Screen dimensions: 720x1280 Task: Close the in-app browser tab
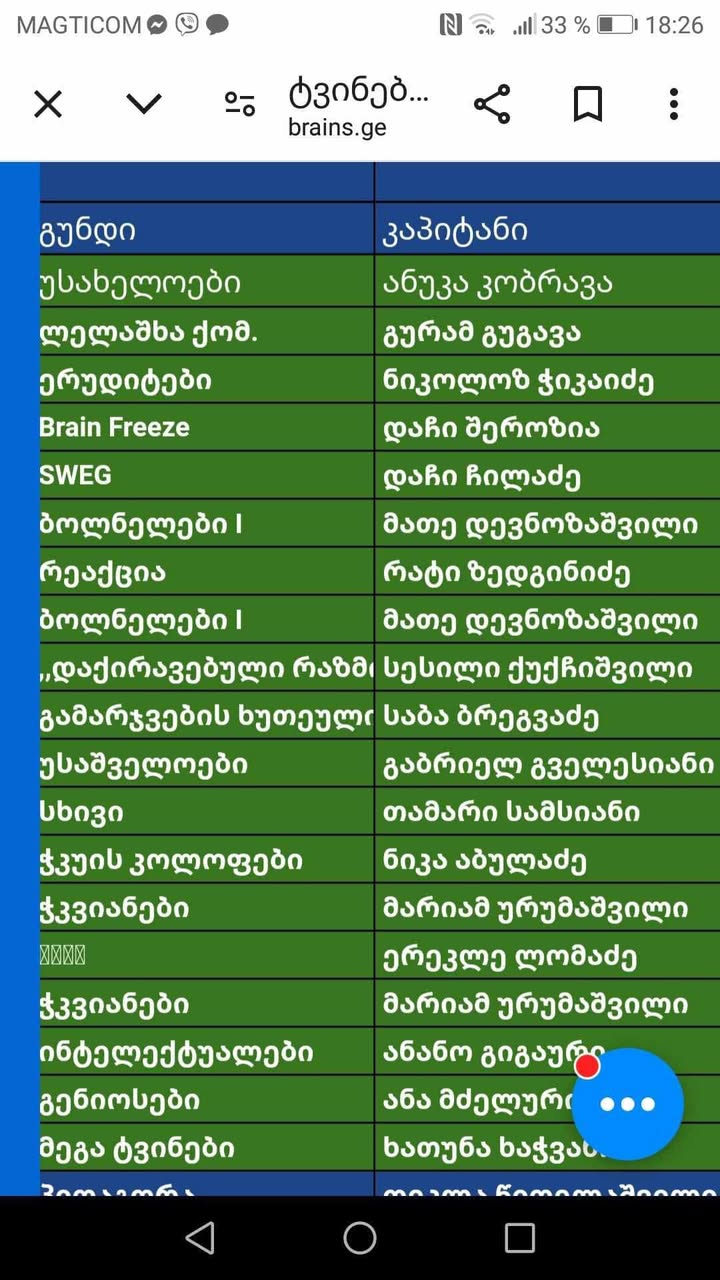[x=48, y=104]
